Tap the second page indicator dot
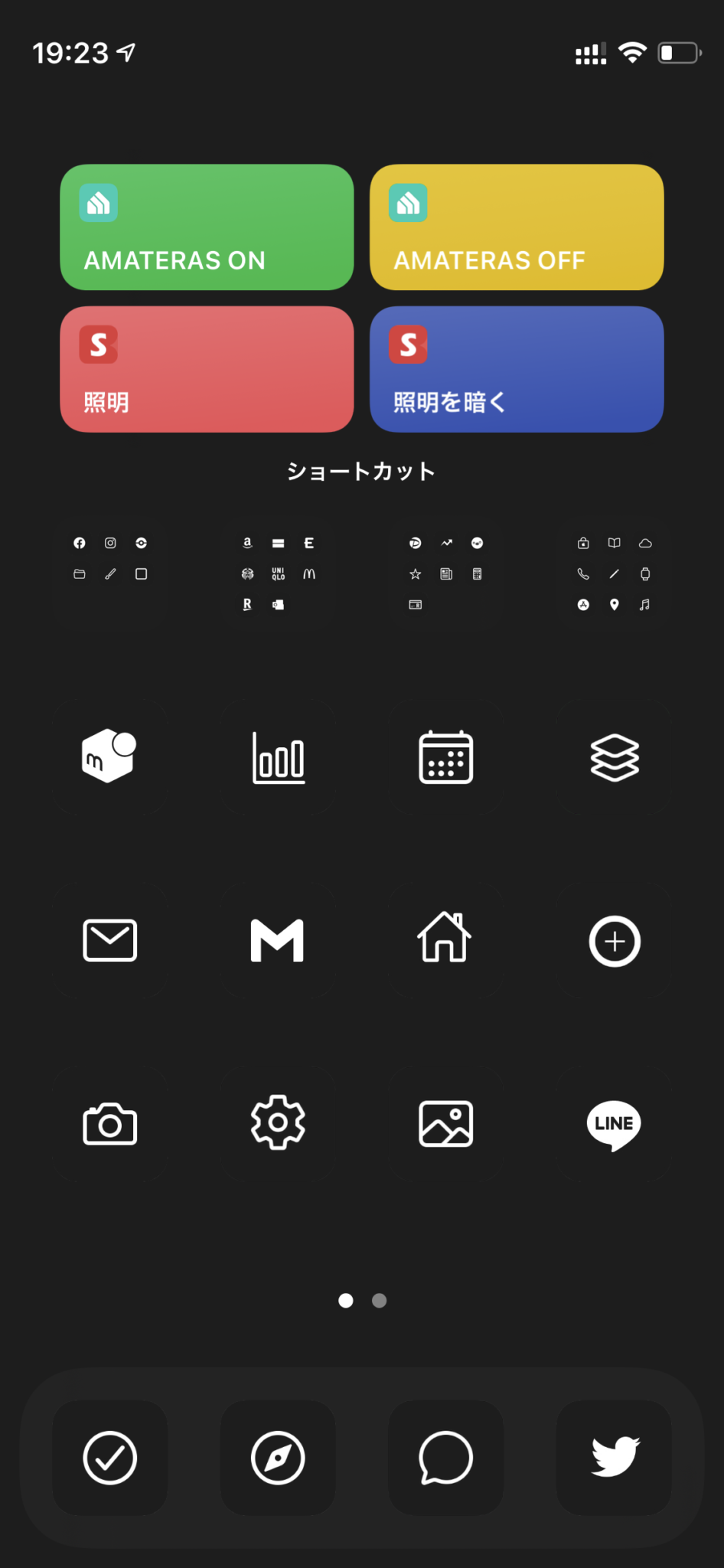The image size is (724, 1568). click(379, 1300)
